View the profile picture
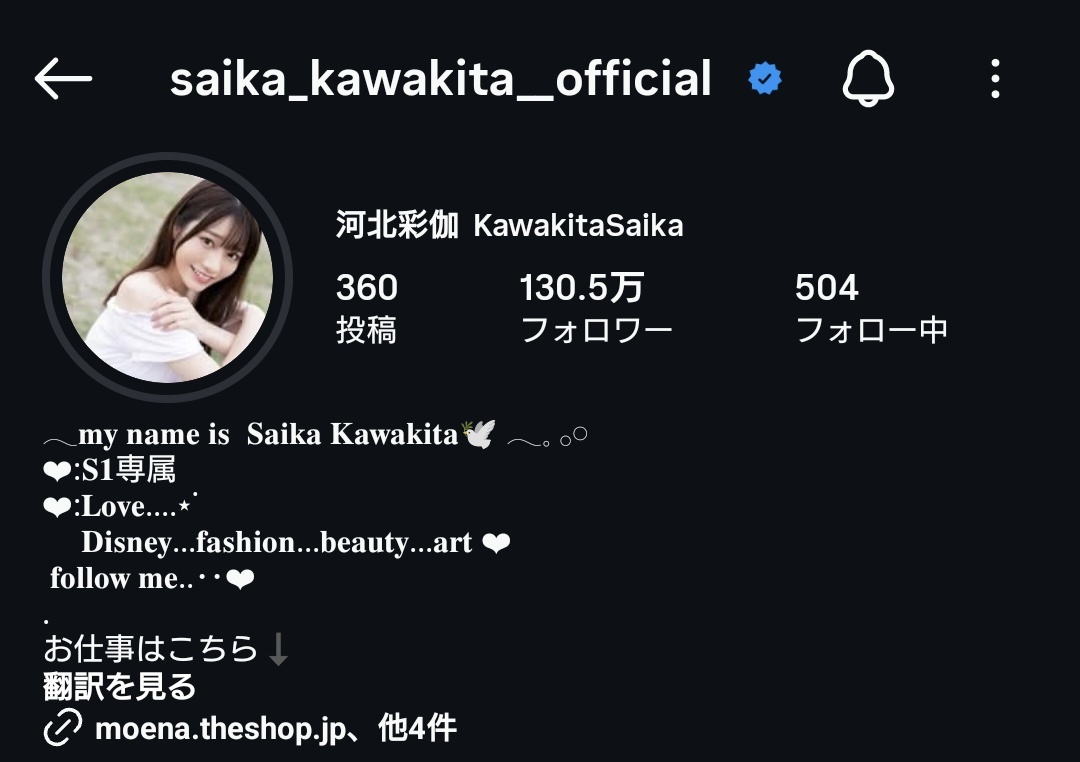Screen dimensions: 1080x762 click(x=167, y=277)
